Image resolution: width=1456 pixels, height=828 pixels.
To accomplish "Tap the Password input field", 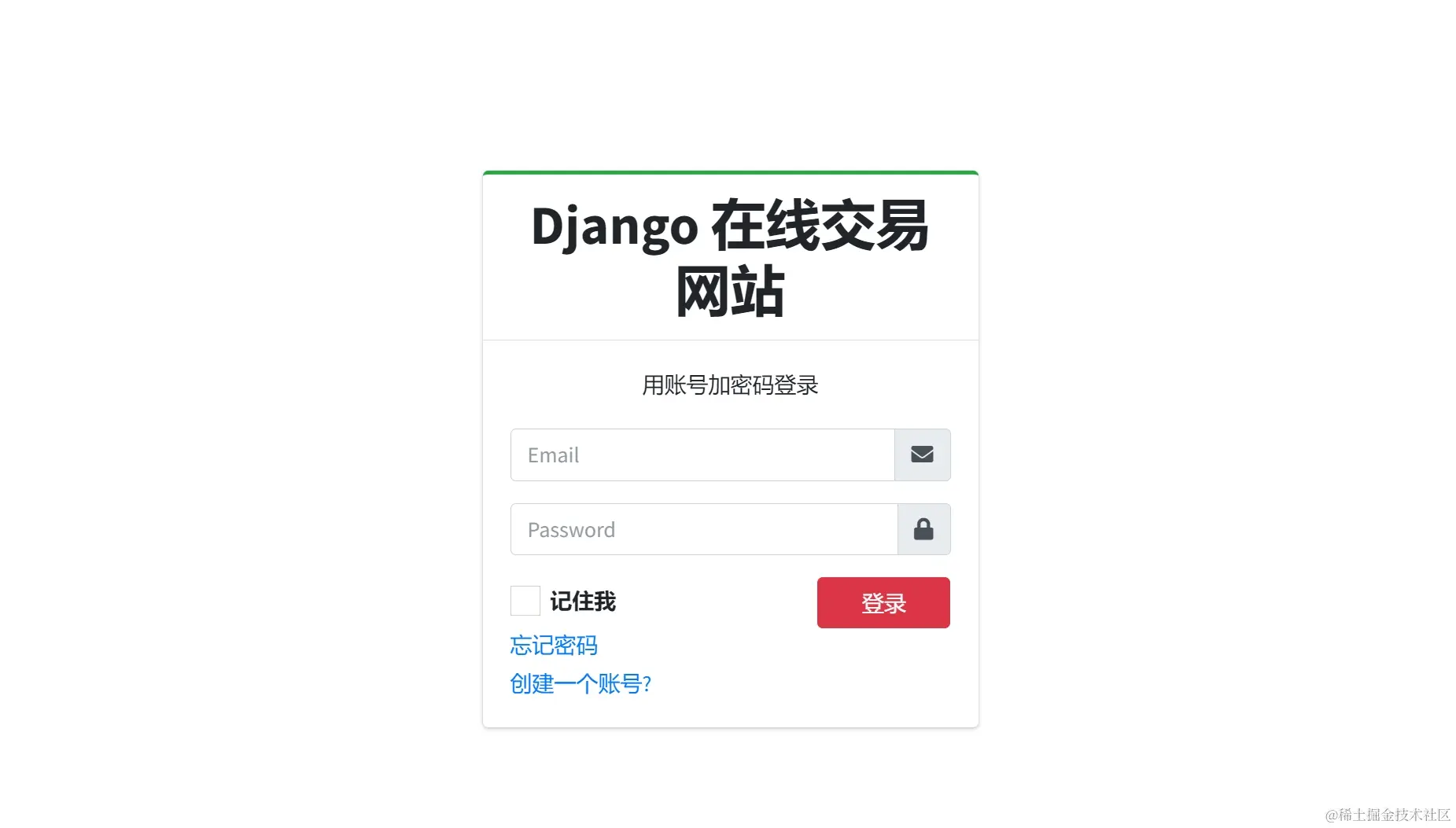I will point(703,529).
